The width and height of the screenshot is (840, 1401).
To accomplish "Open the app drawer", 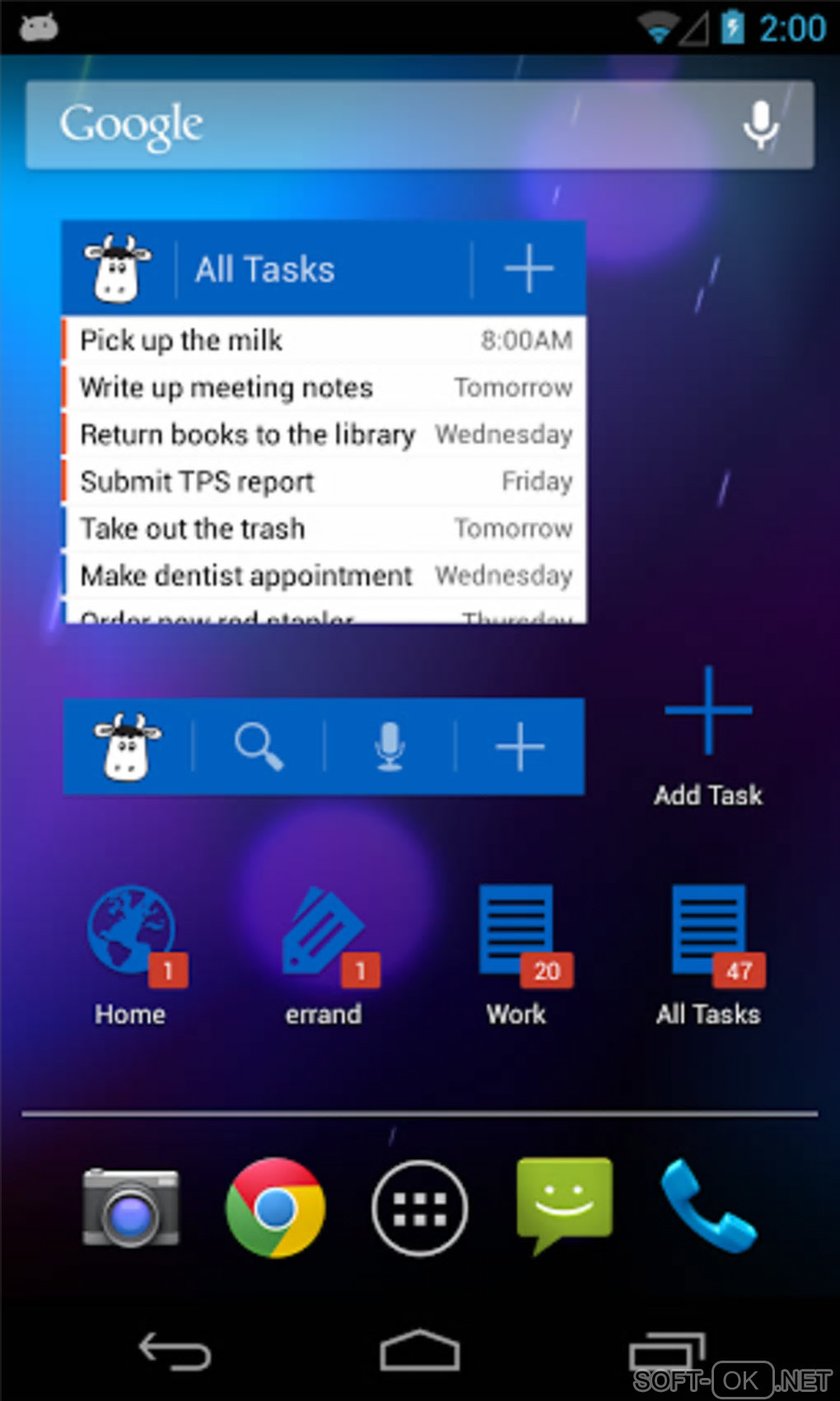I will pyautogui.click(x=420, y=1208).
